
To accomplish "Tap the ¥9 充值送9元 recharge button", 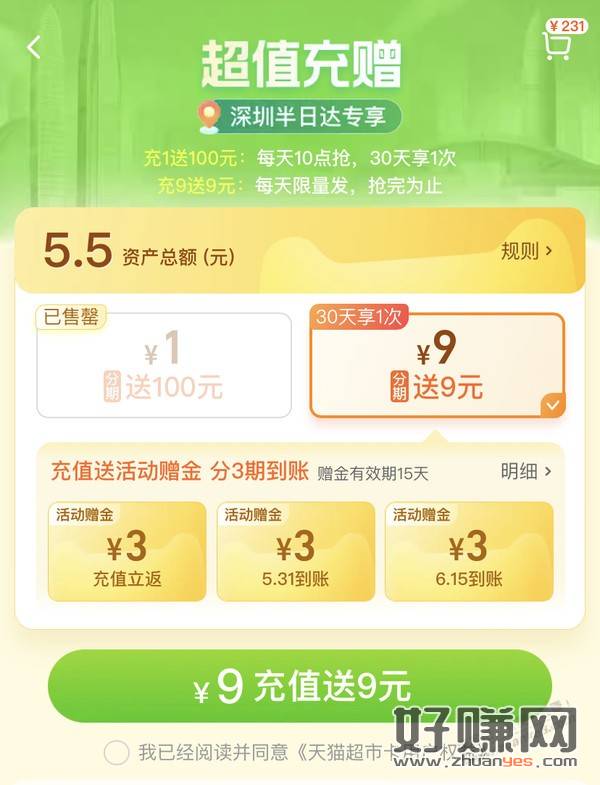I will (300, 687).
